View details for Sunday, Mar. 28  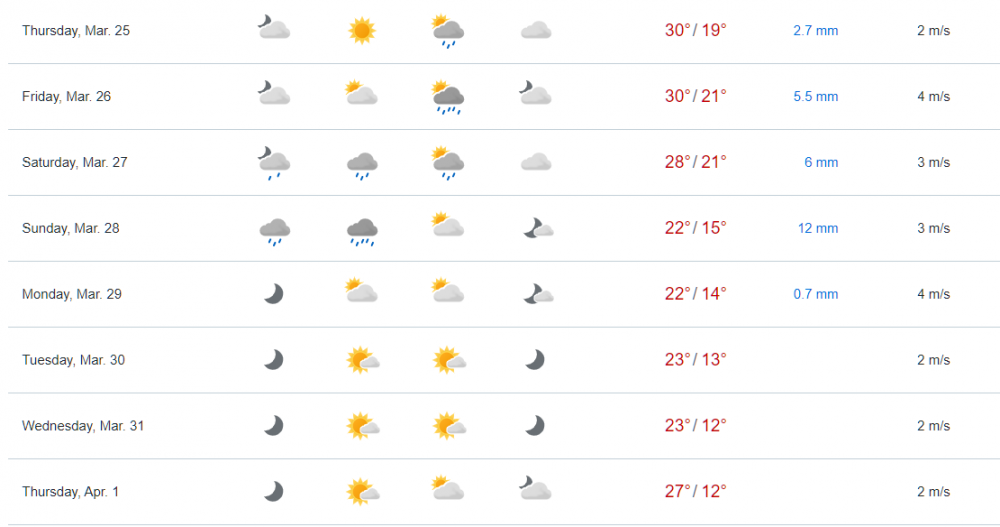(x=71, y=229)
